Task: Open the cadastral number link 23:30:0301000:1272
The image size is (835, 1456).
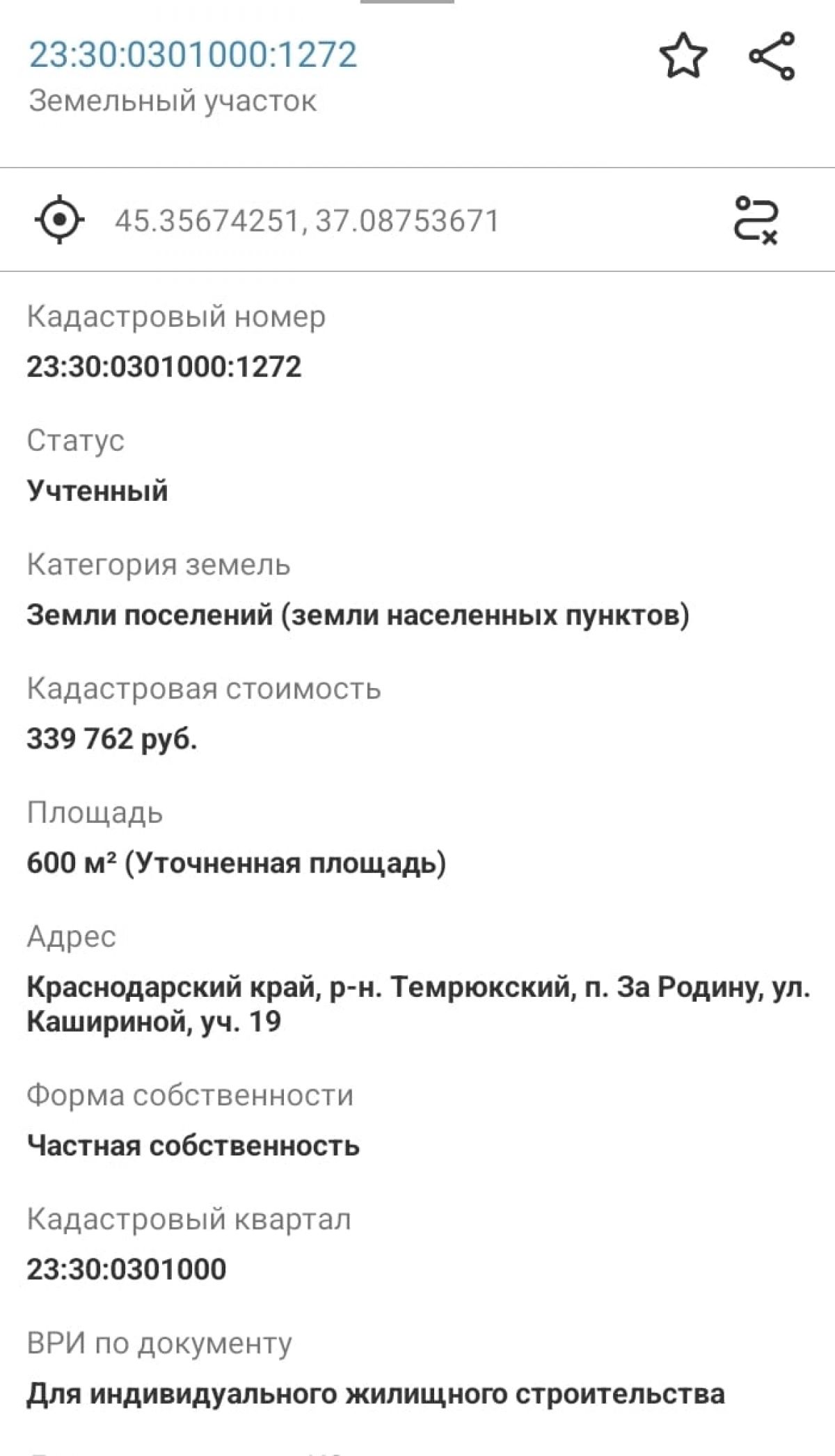Action: [193, 54]
